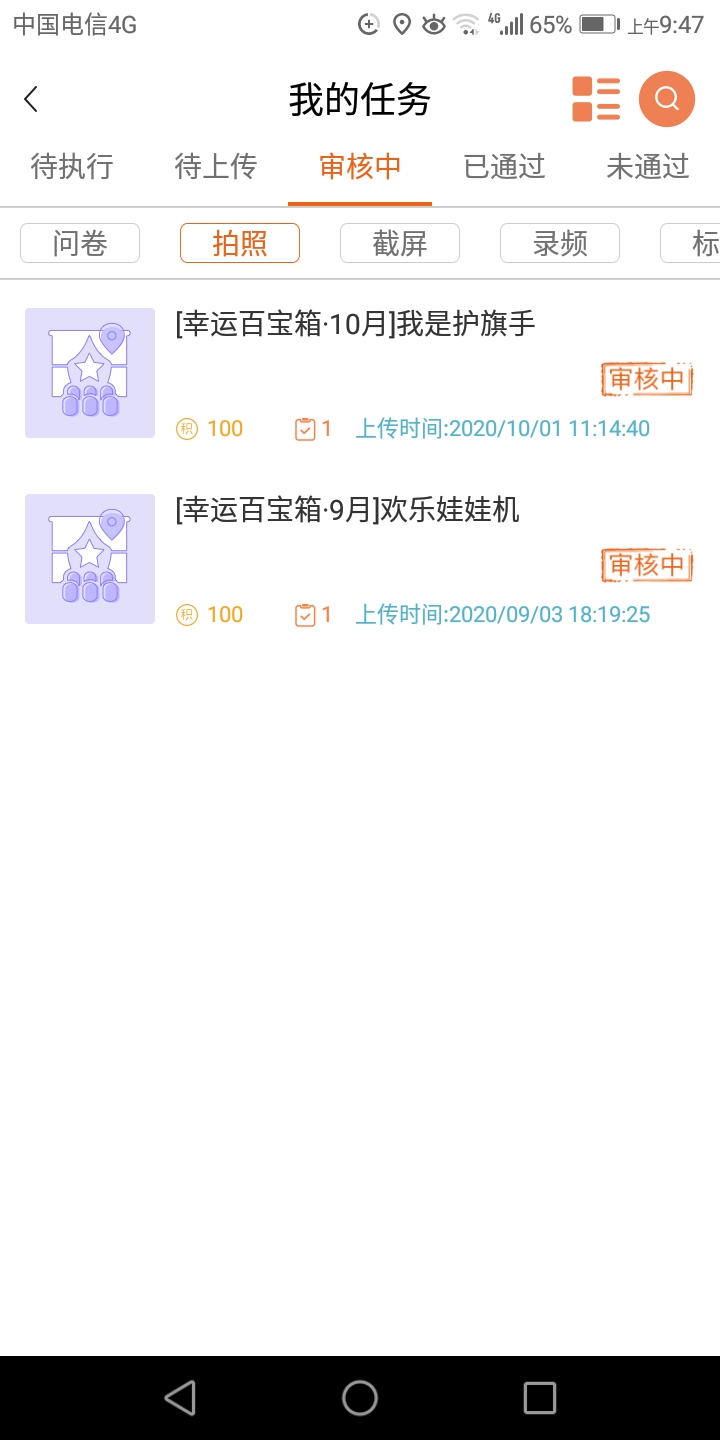Select the 拍照 filter chip

[240, 243]
